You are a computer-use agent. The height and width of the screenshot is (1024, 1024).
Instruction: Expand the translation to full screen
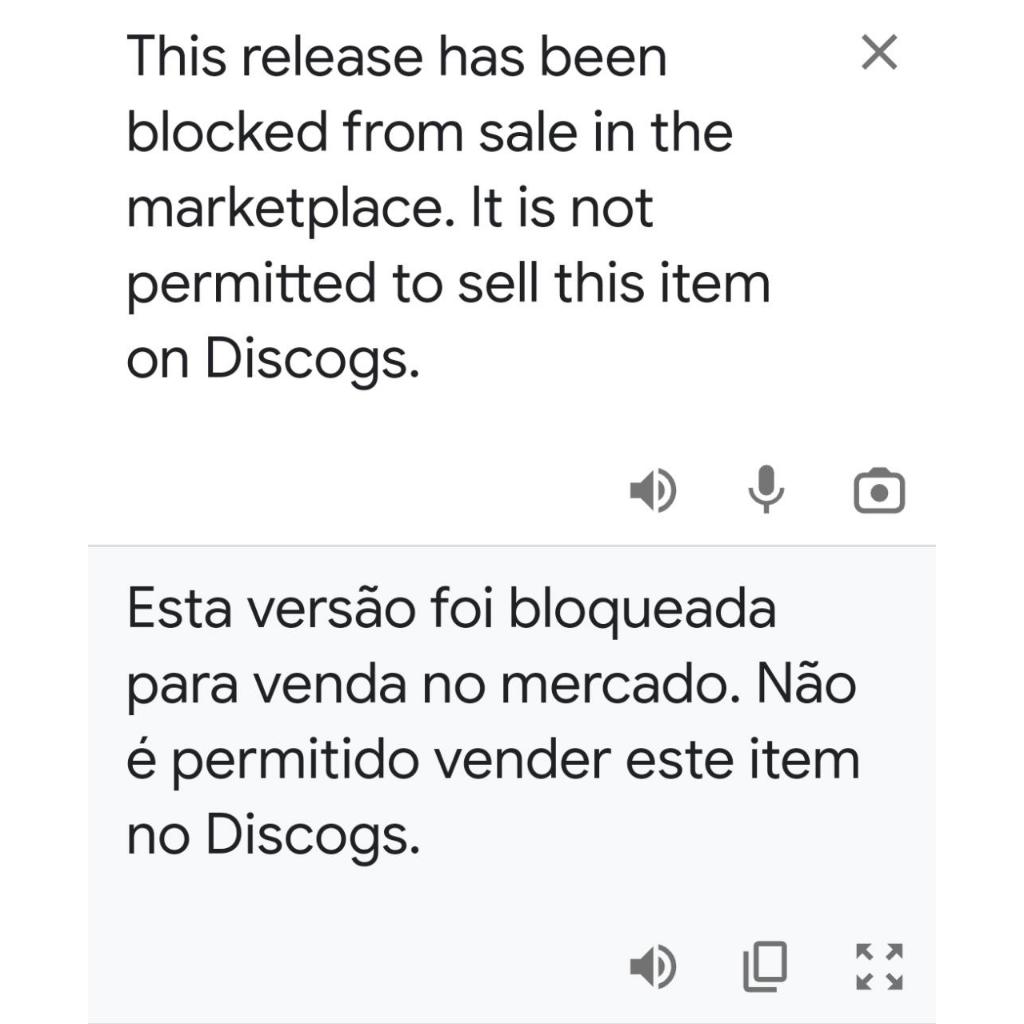pos(879,966)
